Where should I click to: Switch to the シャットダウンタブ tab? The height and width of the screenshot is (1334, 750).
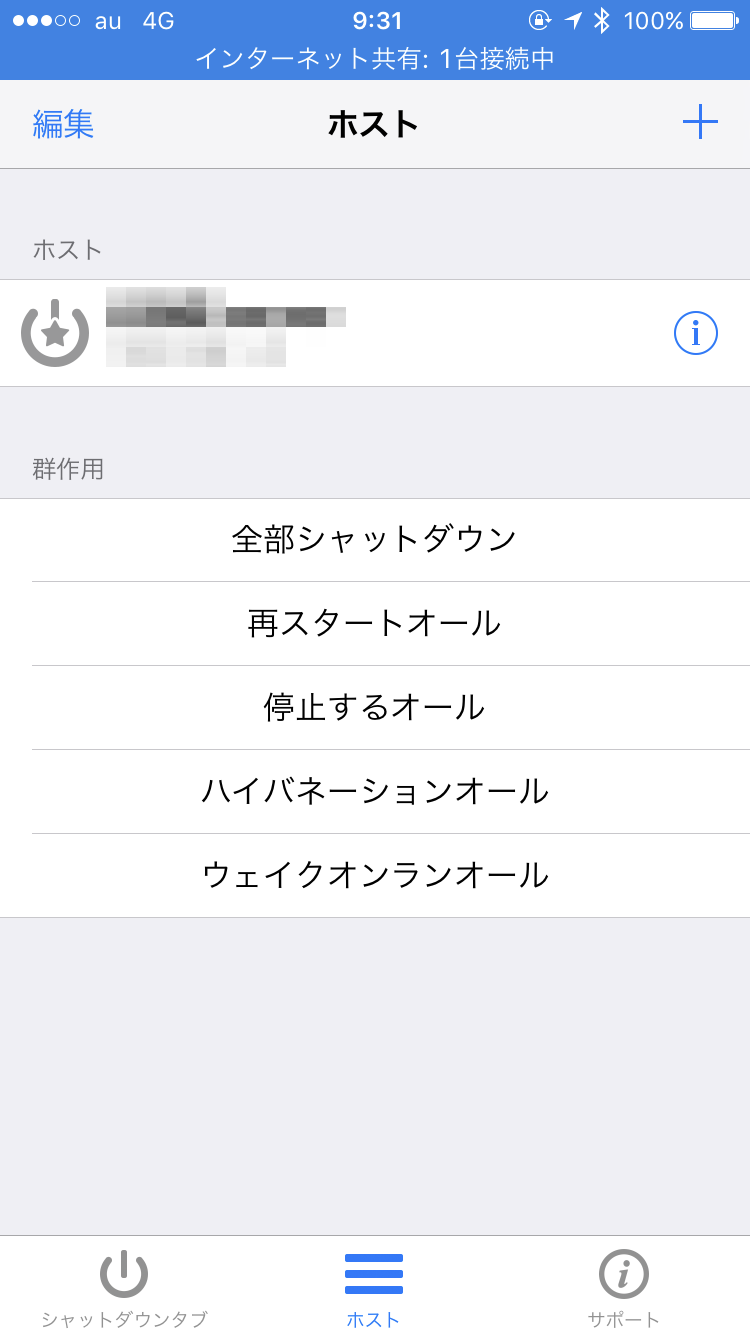point(124,1288)
